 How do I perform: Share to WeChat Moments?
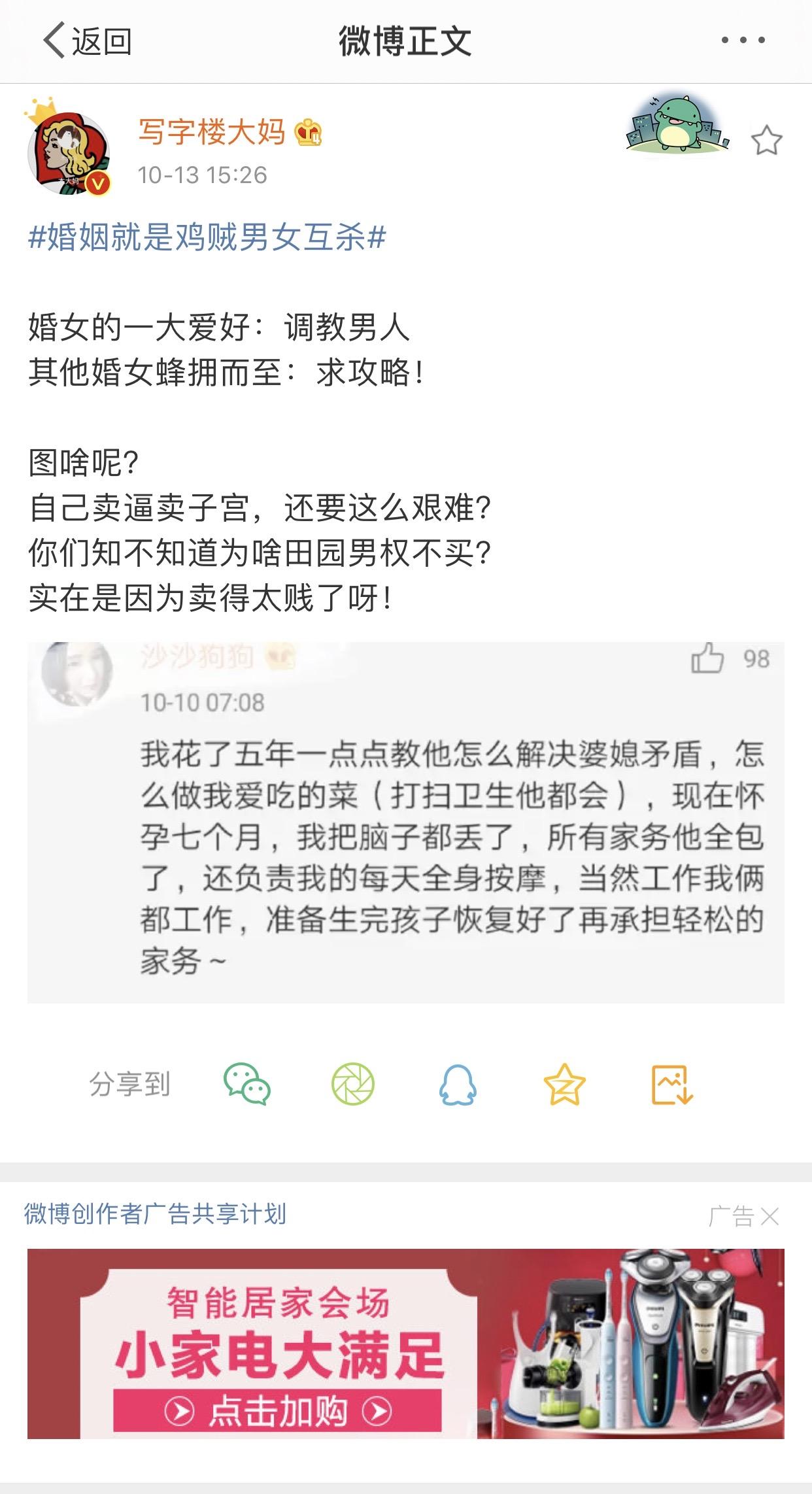pyautogui.click(x=353, y=1084)
